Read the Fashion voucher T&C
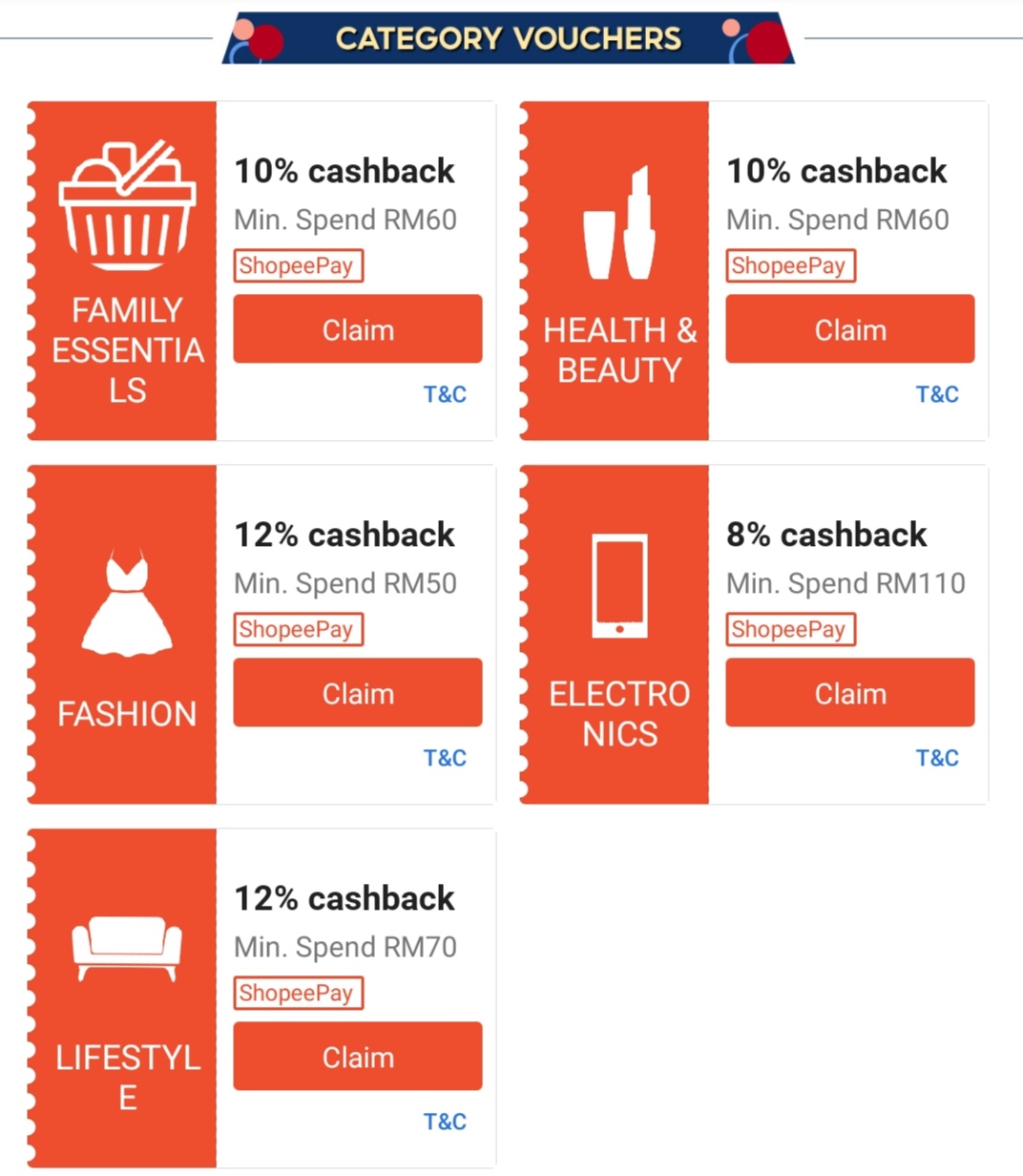The width and height of the screenshot is (1023, 1176). pyautogui.click(x=445, y=758)
